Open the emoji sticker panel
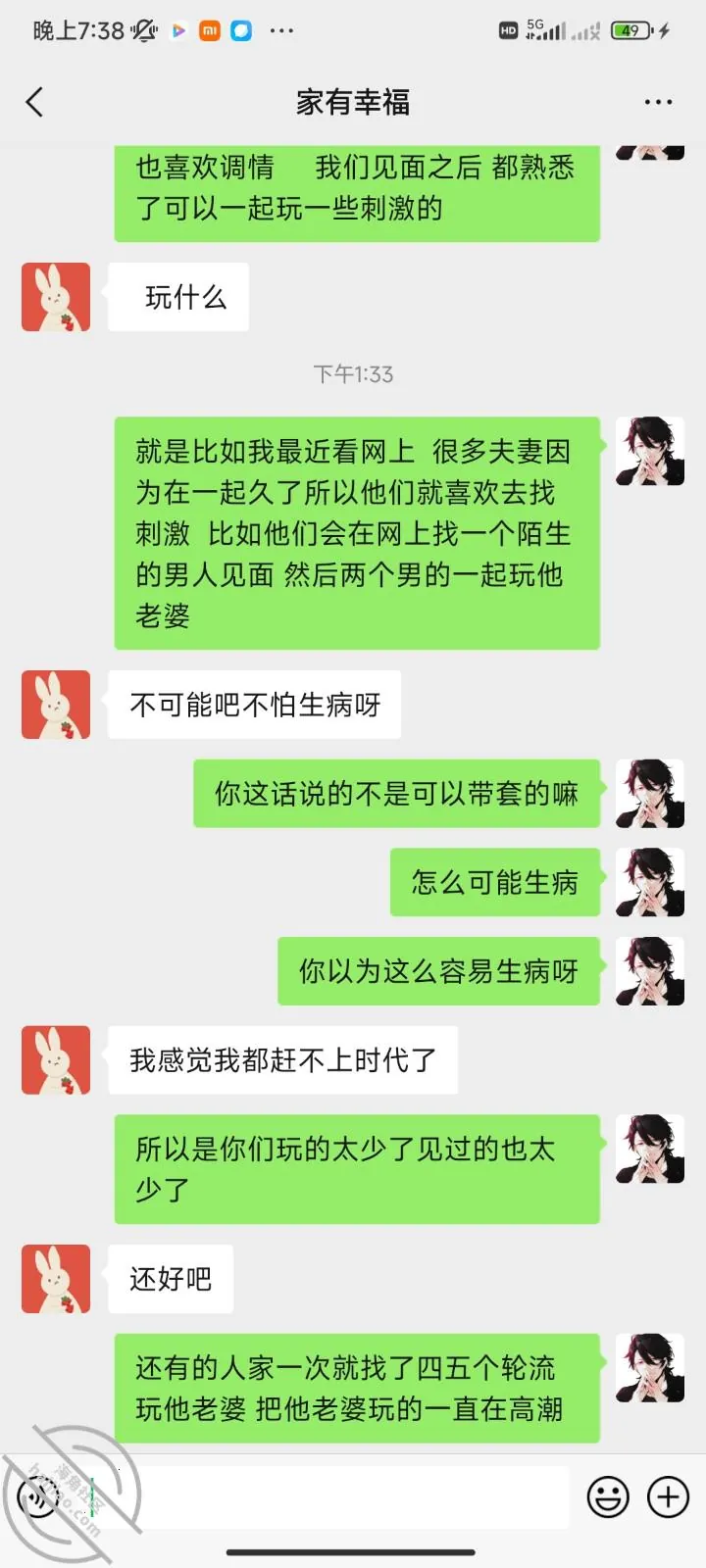Viewport: 706px width, 1568px height. pyautogui.click(x=608, y=1497)
